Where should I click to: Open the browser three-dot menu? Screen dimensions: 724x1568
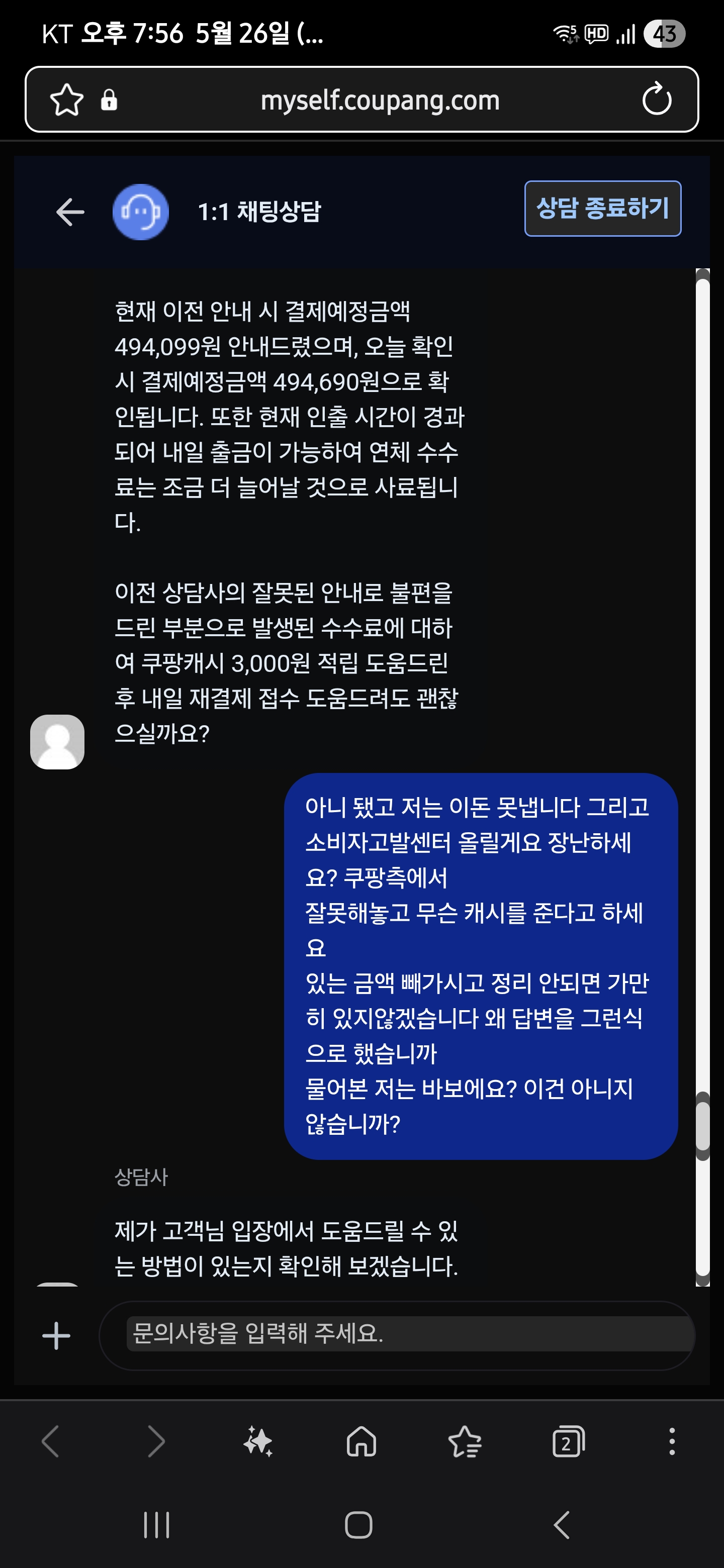672,1441
